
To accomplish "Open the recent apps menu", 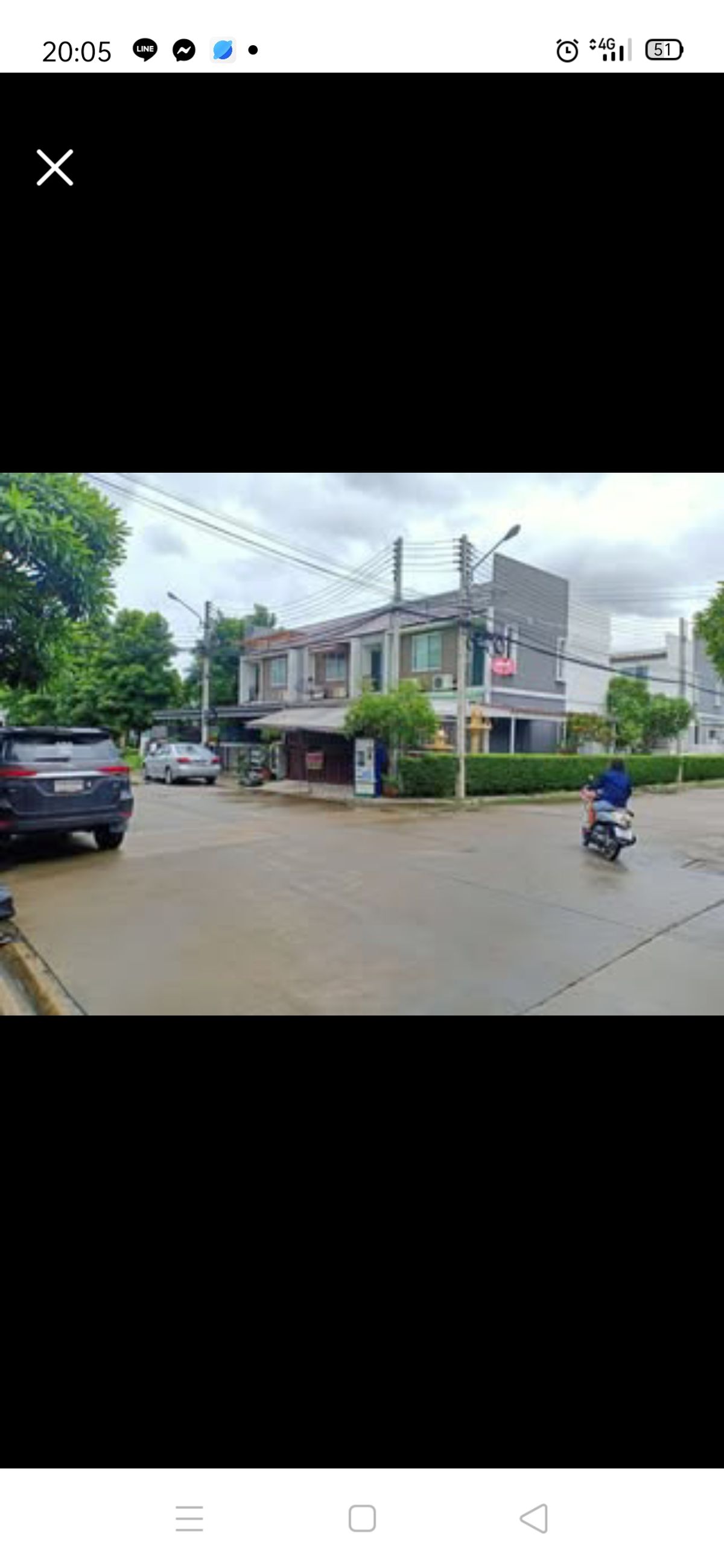I will pos(189,1518).
